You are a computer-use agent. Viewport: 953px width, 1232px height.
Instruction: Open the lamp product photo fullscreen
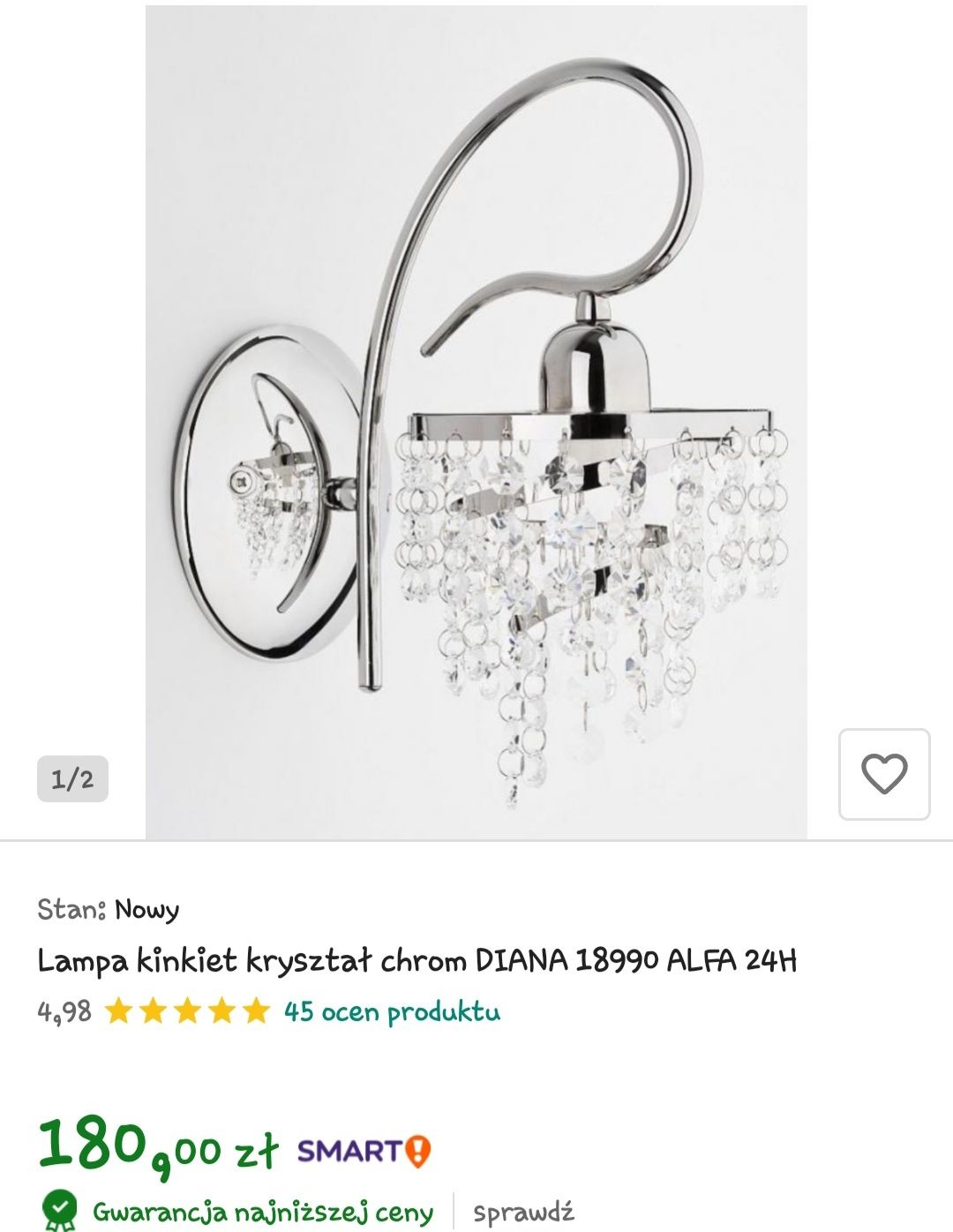tap(476, 415)
